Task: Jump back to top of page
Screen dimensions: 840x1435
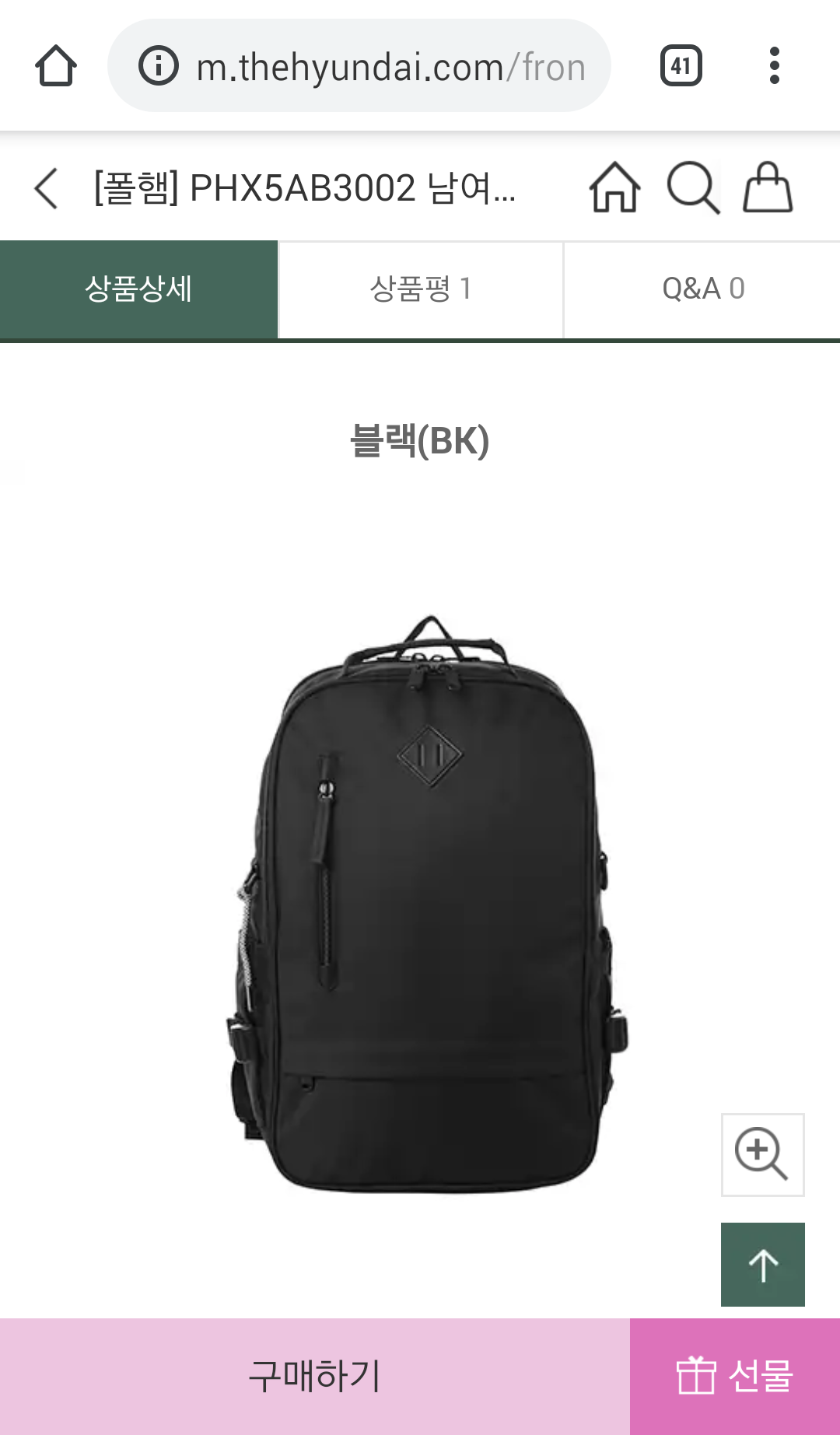Action: point(762,1264)
